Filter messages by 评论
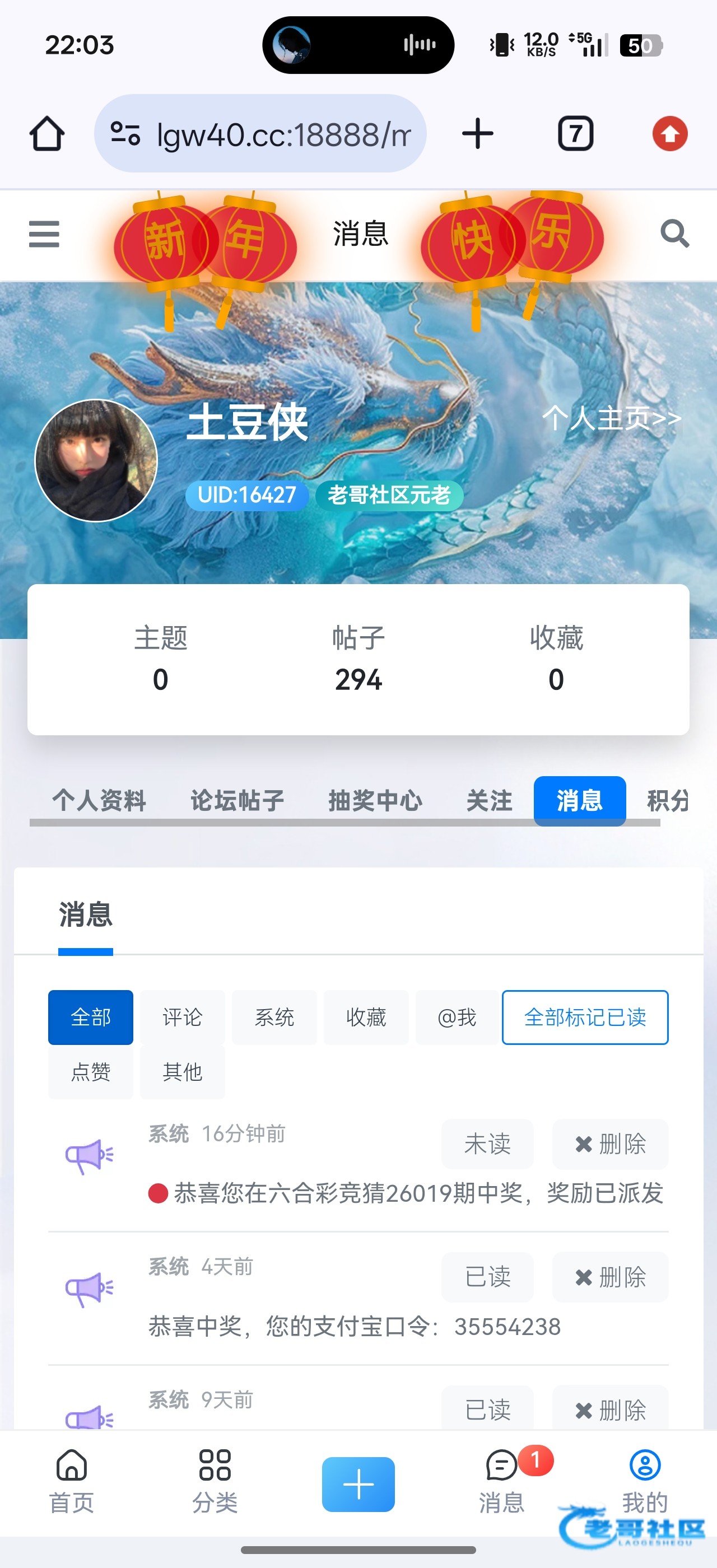 point(182,1017)
